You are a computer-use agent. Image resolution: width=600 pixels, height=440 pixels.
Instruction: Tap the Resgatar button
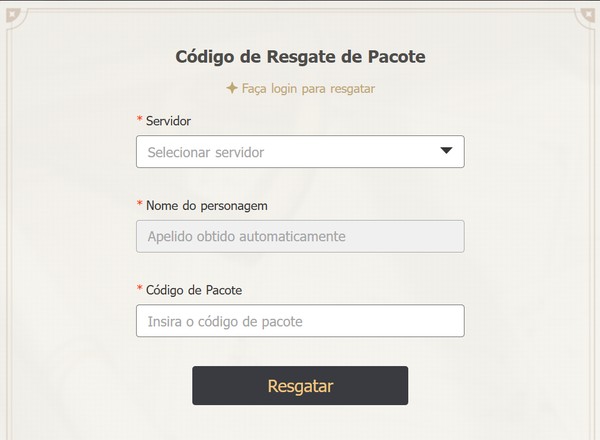(x=300, y=385)
